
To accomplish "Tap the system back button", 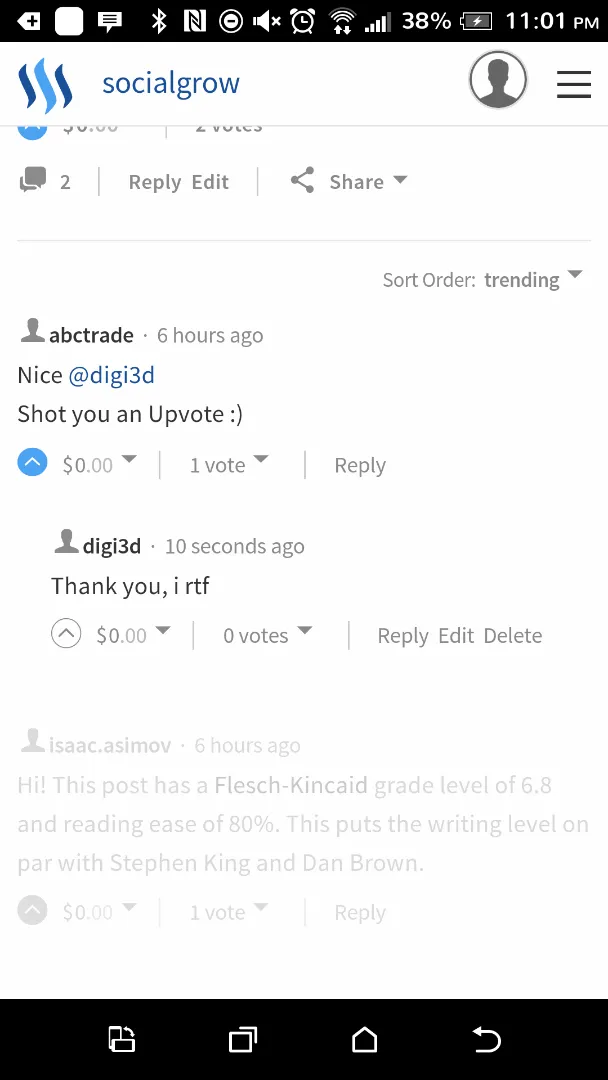I will coord(486,1039).
